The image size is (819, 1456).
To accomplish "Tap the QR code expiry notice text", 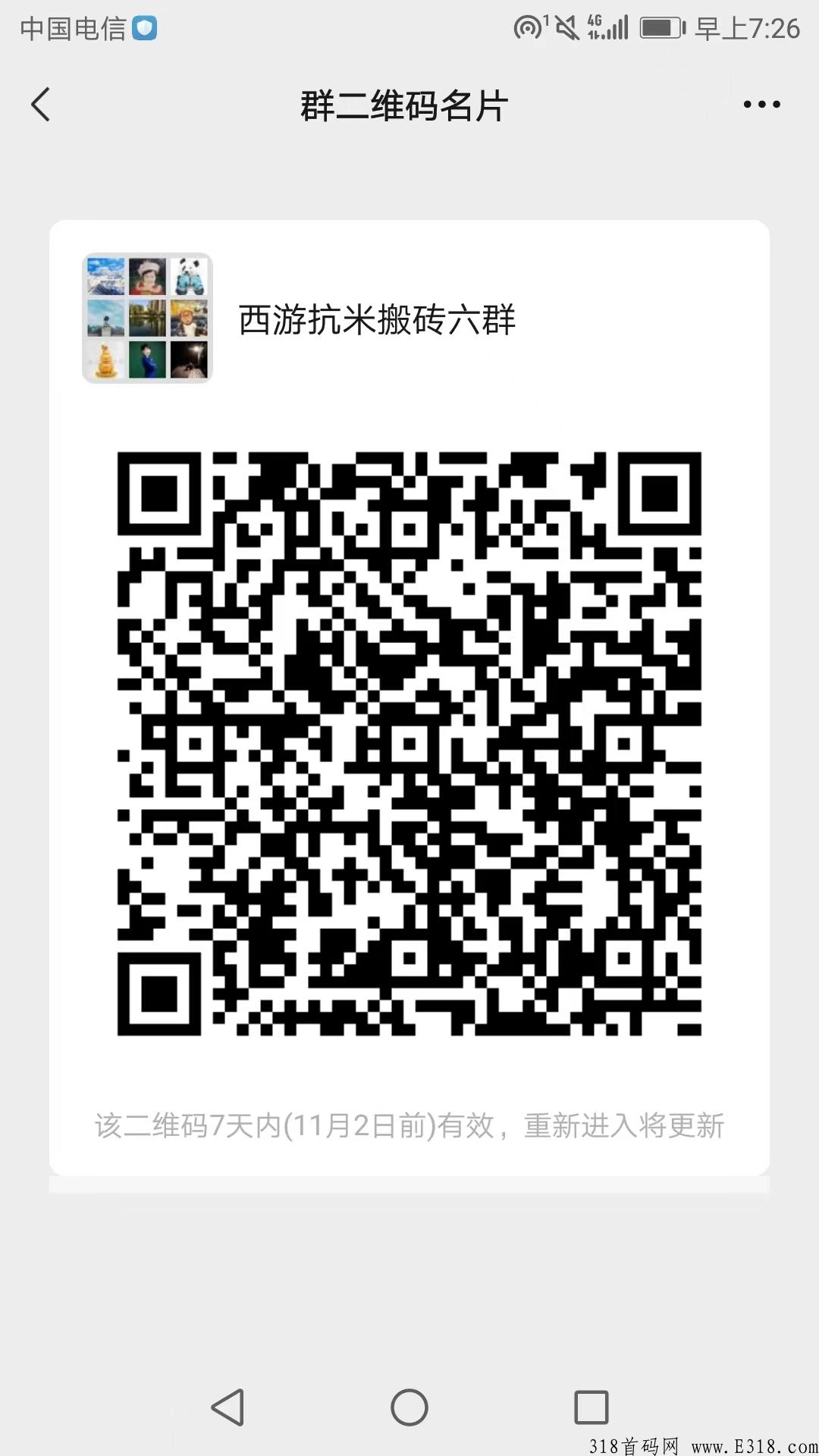I will 409,1128.
